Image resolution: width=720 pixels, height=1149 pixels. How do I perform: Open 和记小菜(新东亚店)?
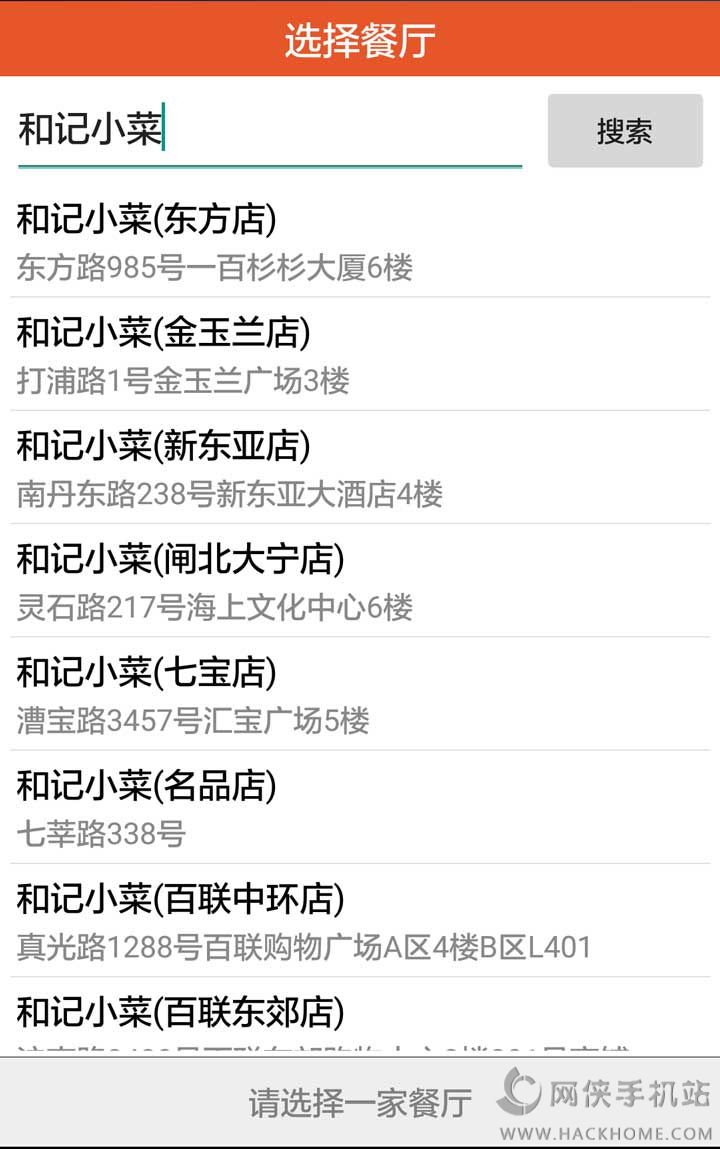click(x=360, y=467)
